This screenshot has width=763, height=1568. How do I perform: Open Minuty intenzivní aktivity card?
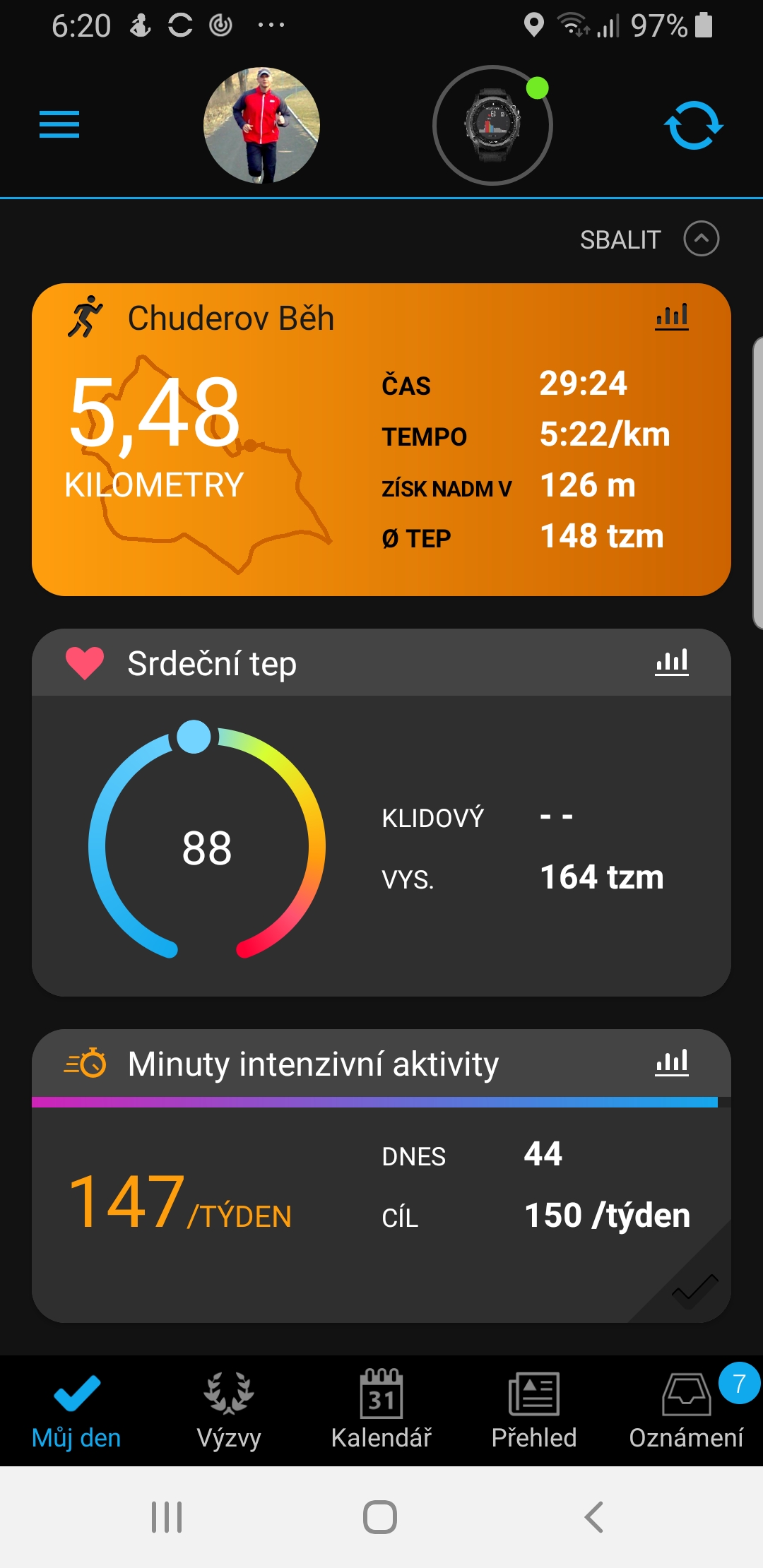(x=381, y=1176)
